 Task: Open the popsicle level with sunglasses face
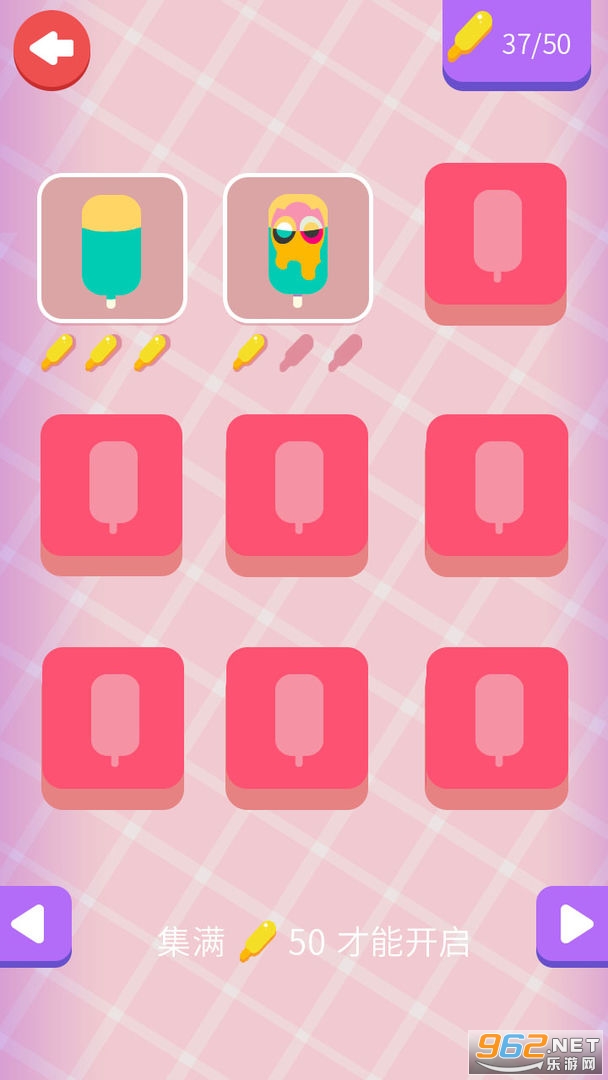tap(297, 248)
